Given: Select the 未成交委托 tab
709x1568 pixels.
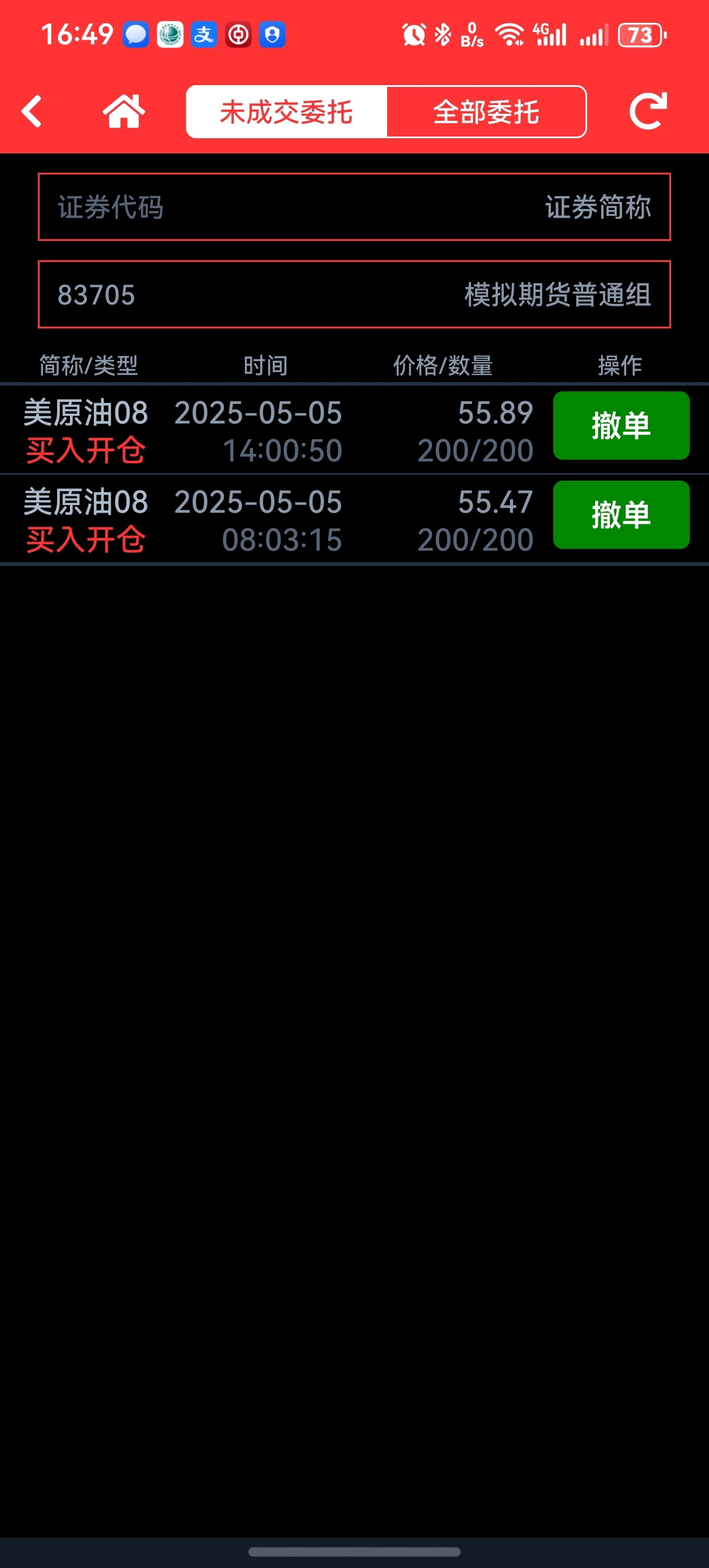Looking at the screenshot, I should 286,112.
